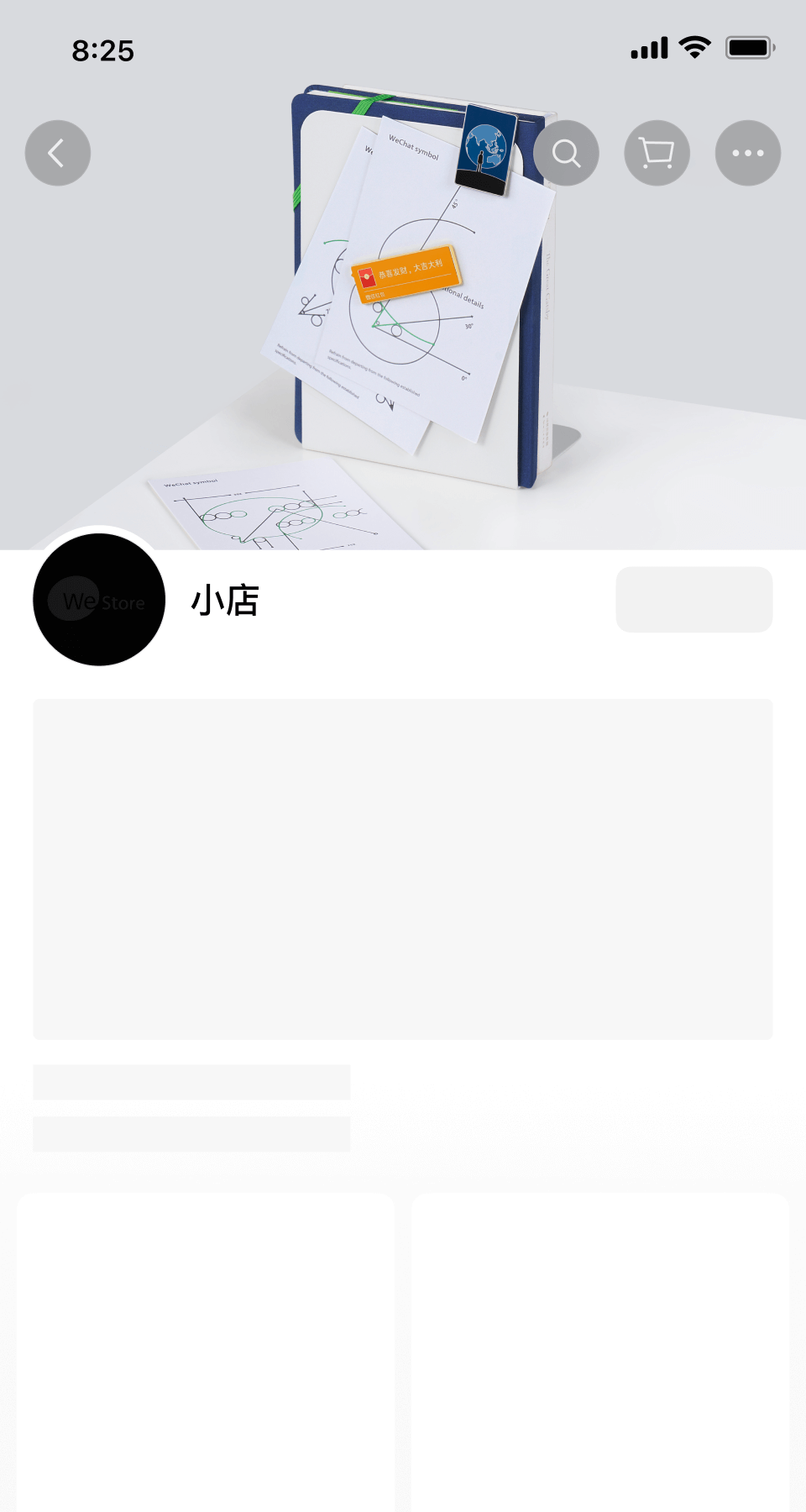Tap the We Store profile avatar
This screenshot has width=806, height=1512.
(x=99, y=600)
